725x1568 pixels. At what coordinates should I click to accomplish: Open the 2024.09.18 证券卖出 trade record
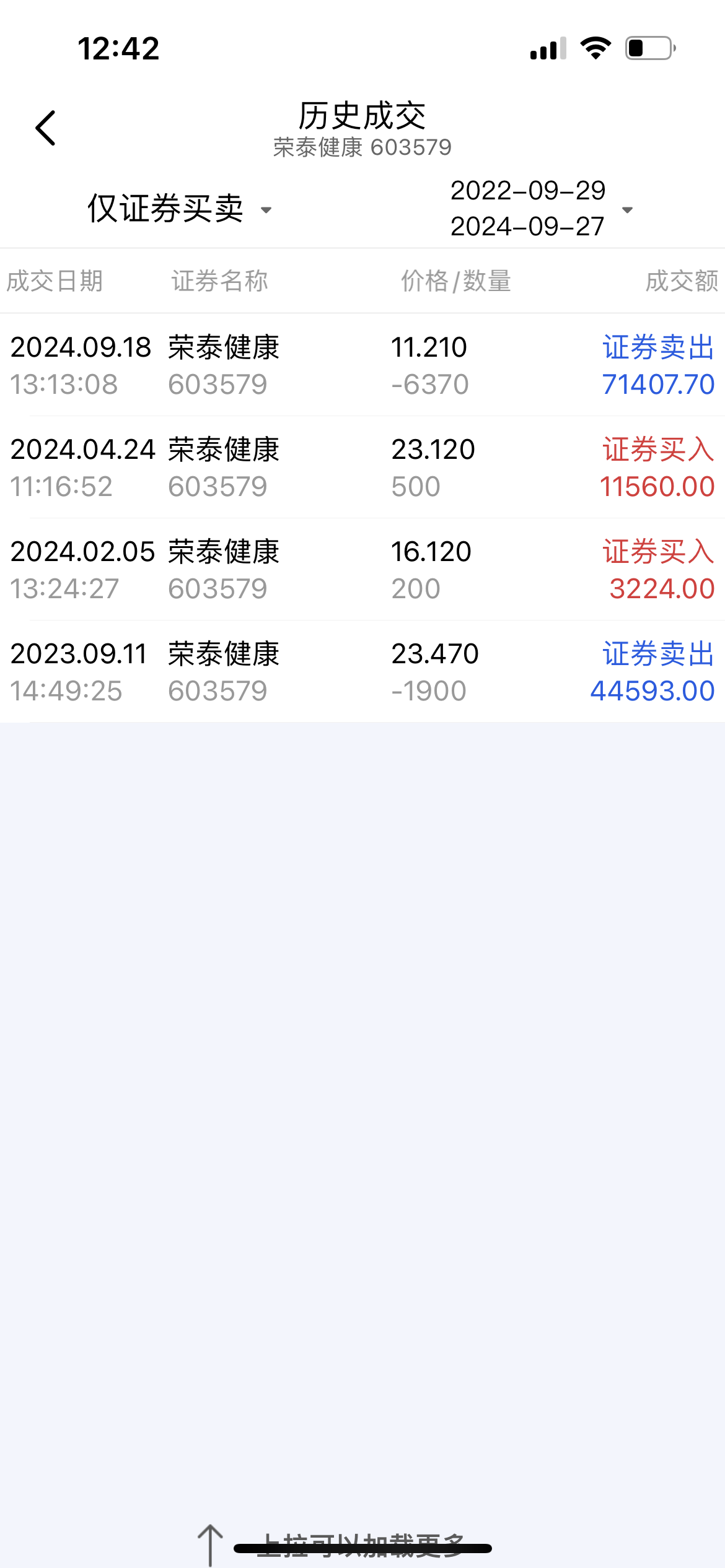pos(362,365)
